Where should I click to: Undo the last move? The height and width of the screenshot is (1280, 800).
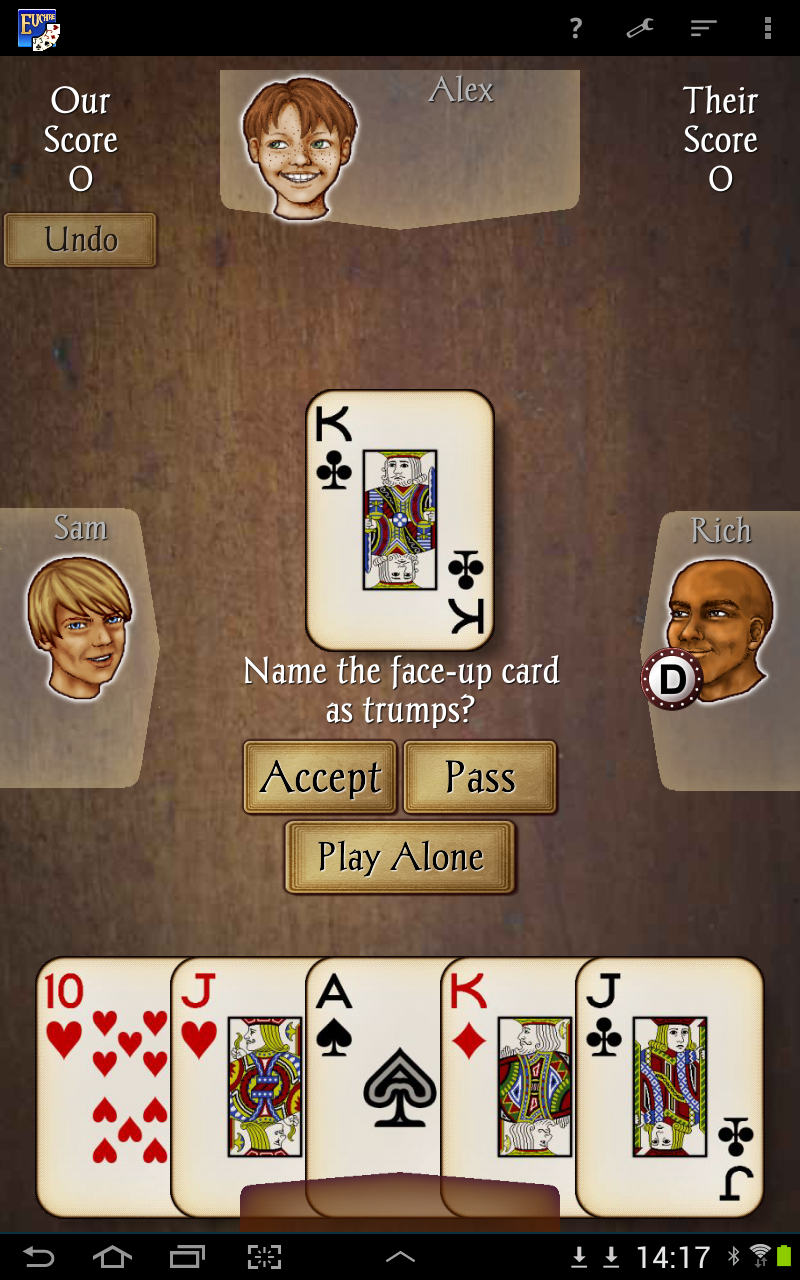[80, 240]
